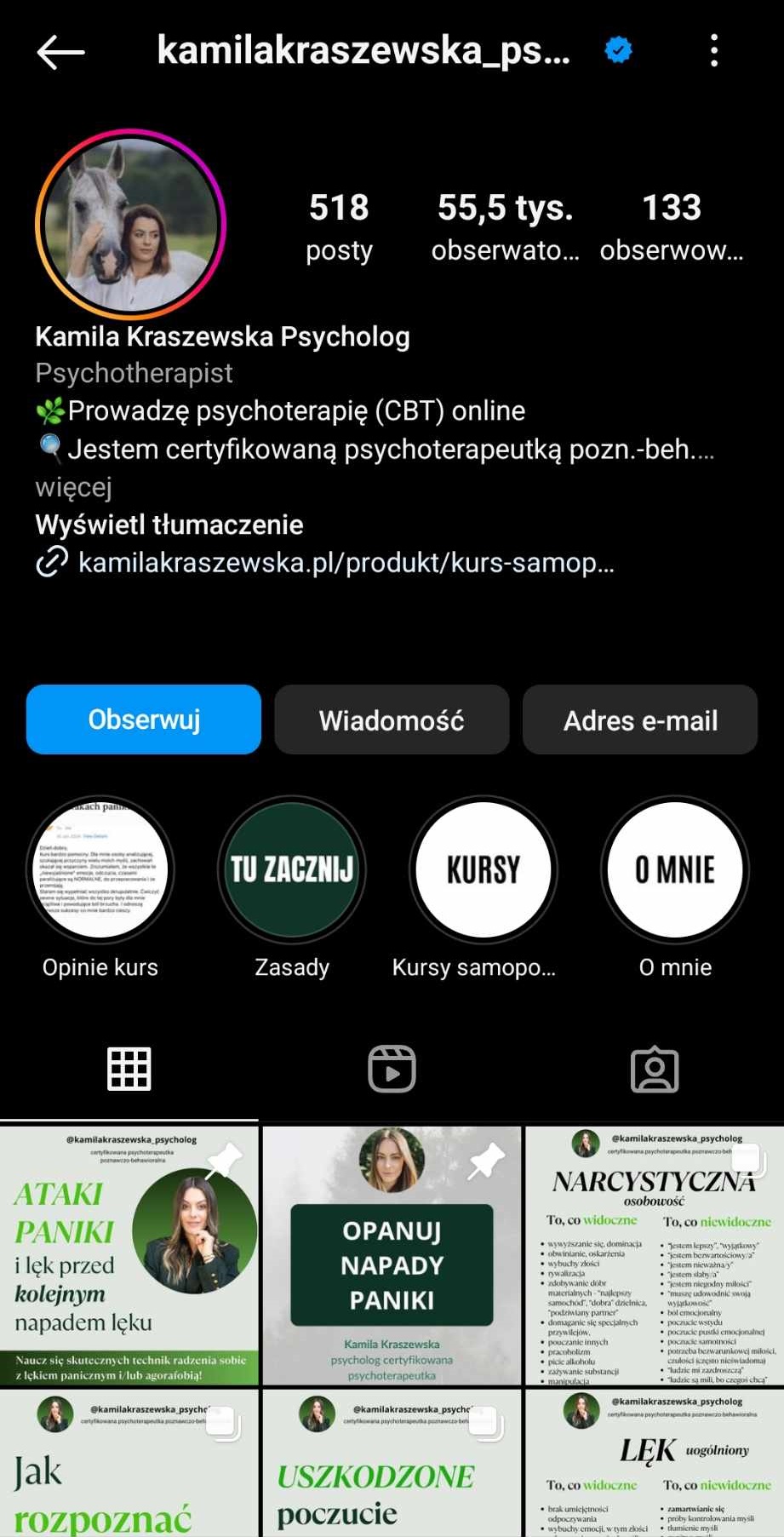This screenshot has width=784, height=1537.
Task: Tap the Adres e-mail button
Action: 640,720
